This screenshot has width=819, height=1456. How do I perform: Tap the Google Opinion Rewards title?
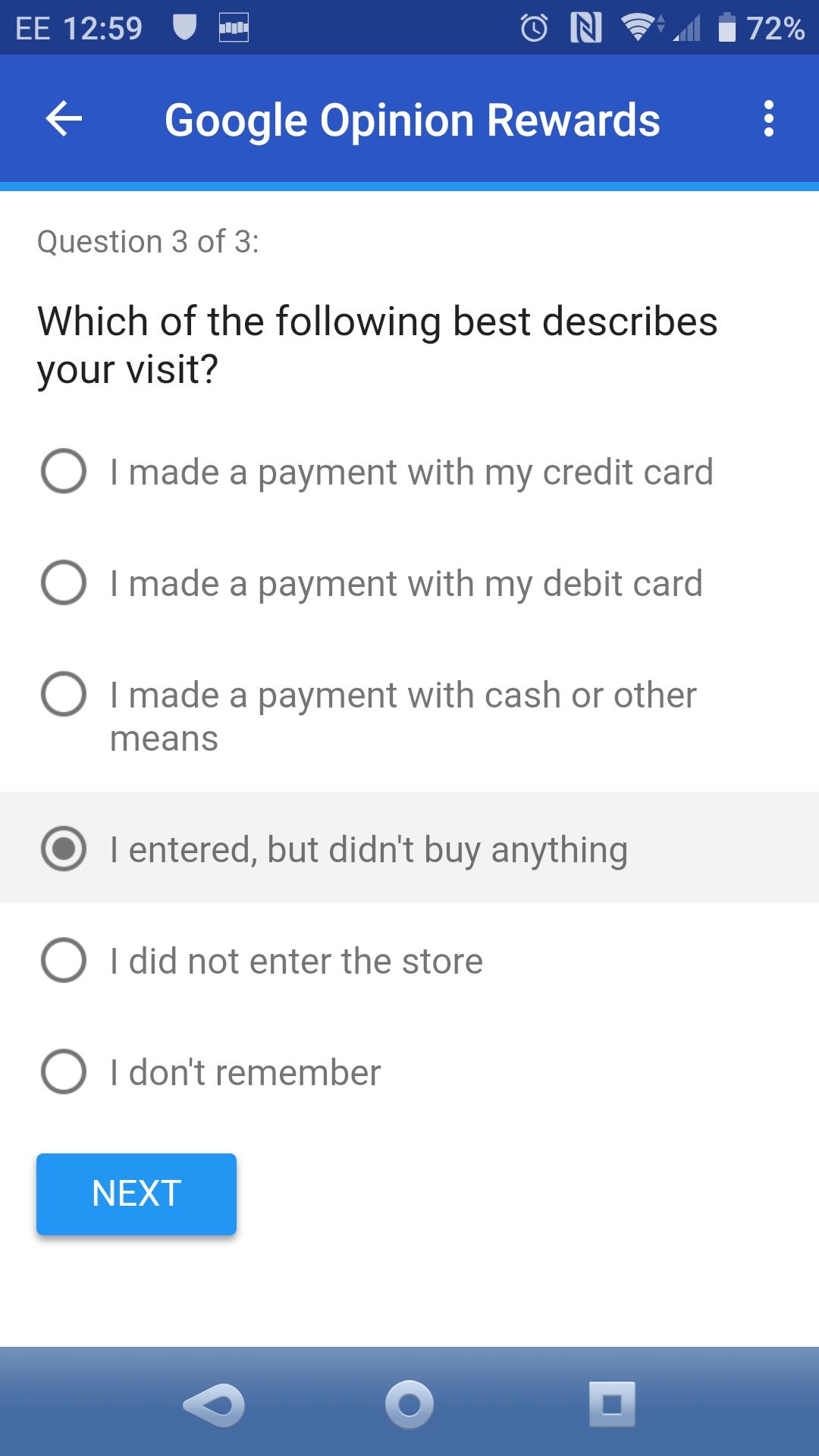(412, 118)
